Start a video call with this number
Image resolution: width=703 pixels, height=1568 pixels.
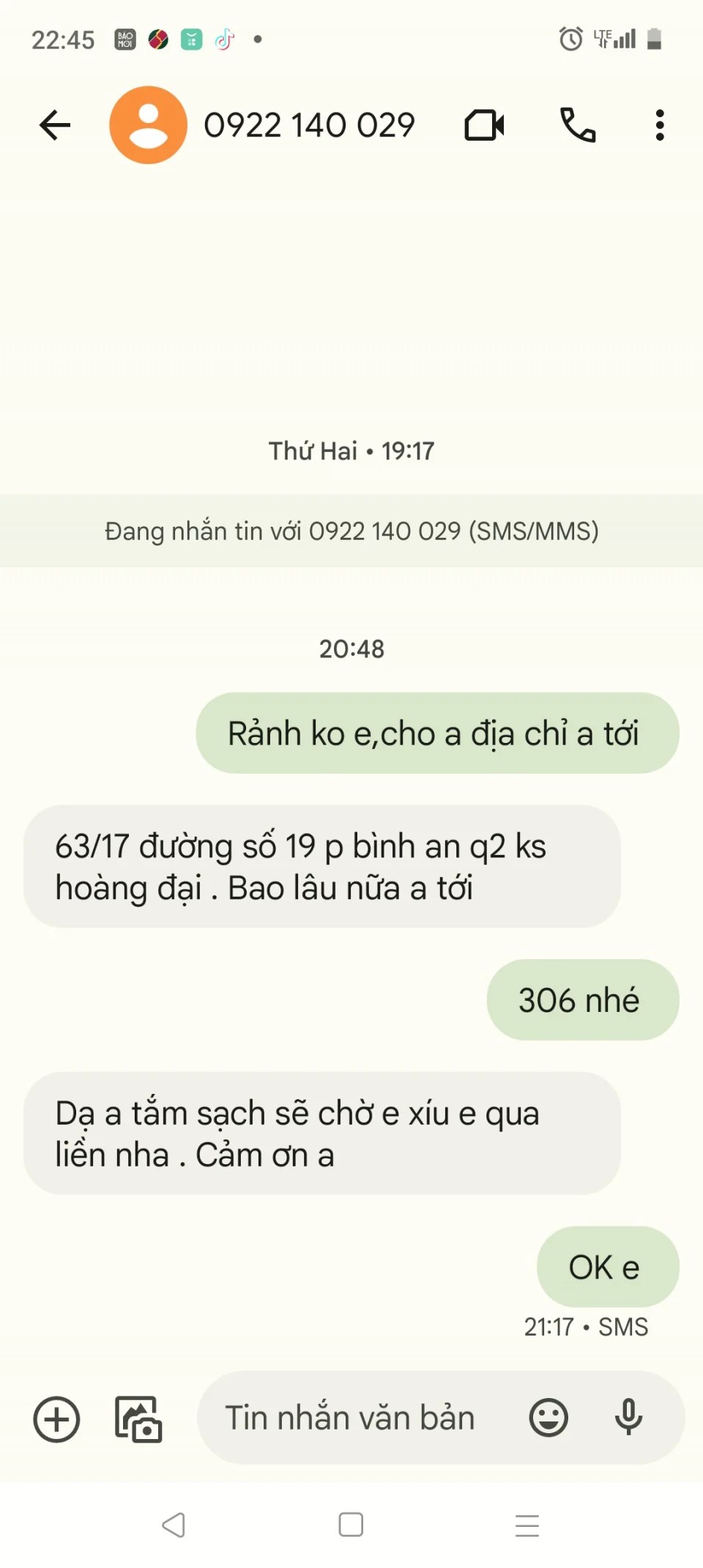tap(484, 125)
